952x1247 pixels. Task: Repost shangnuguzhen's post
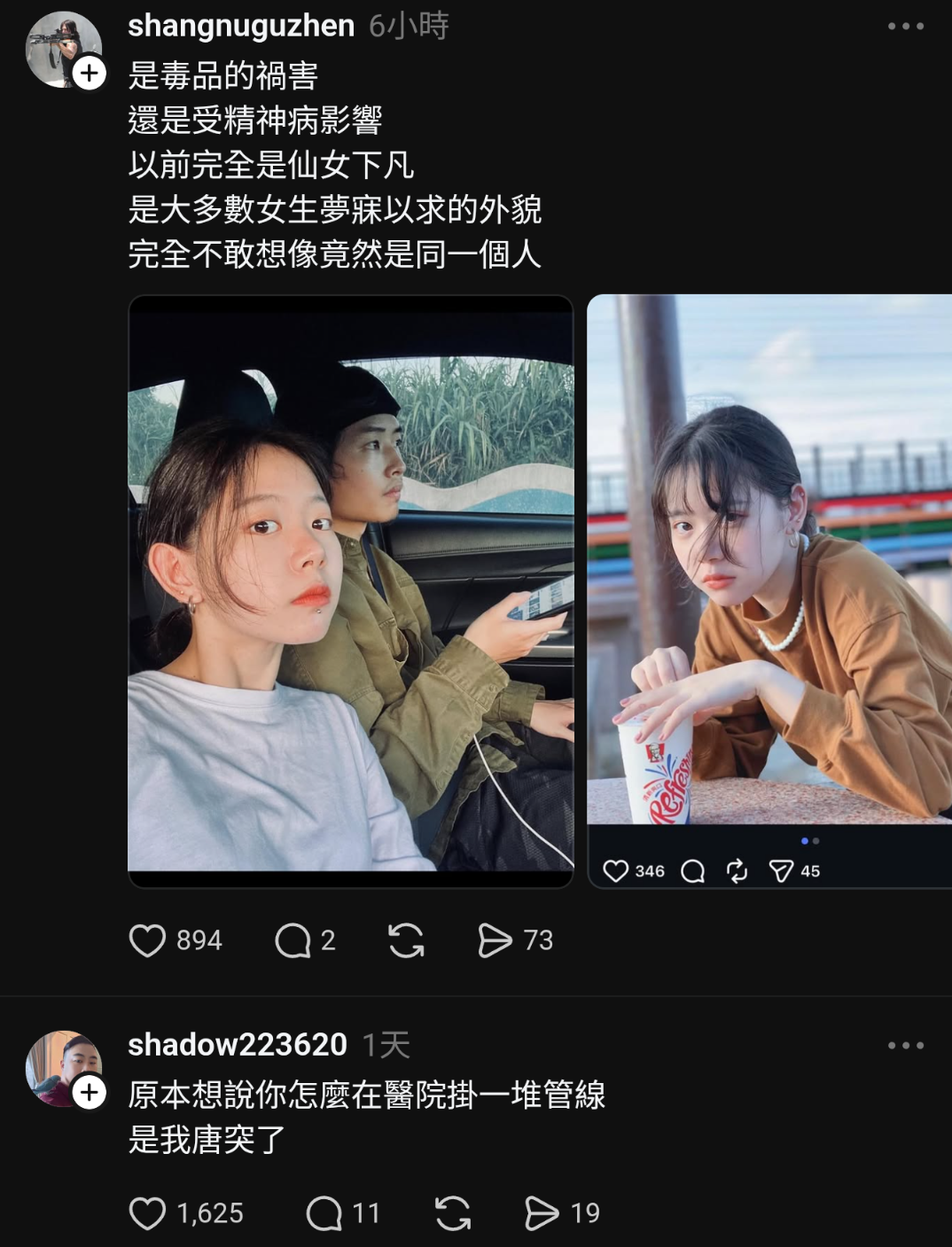click(x=406, y=940)
